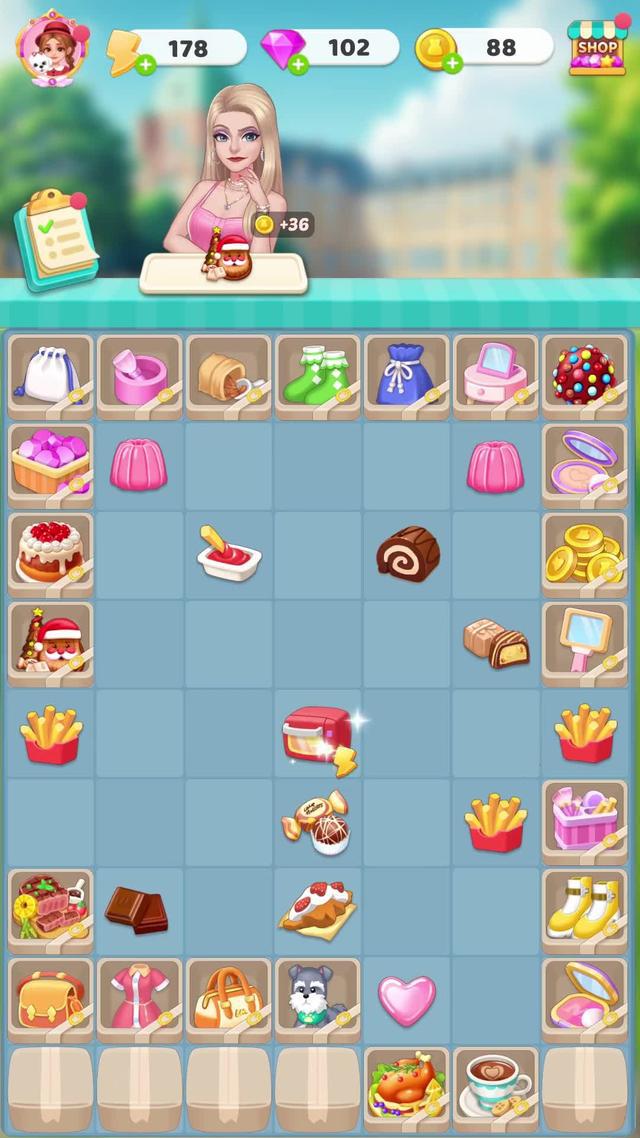Select the chocolate roll cake item
Viewport: 640px width, 1138px height.
click(x=407, y=554)
